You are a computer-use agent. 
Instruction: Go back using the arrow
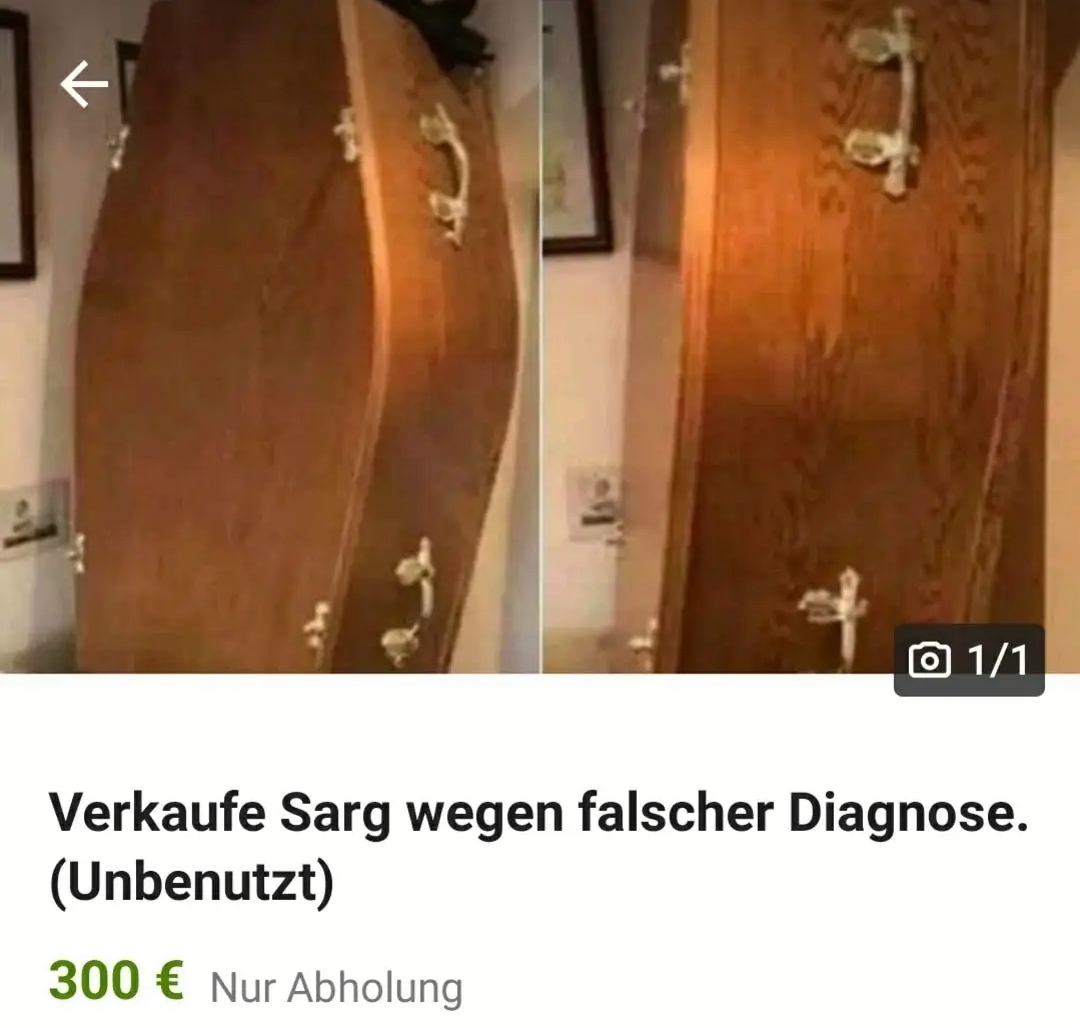click(x=84, y=85)
